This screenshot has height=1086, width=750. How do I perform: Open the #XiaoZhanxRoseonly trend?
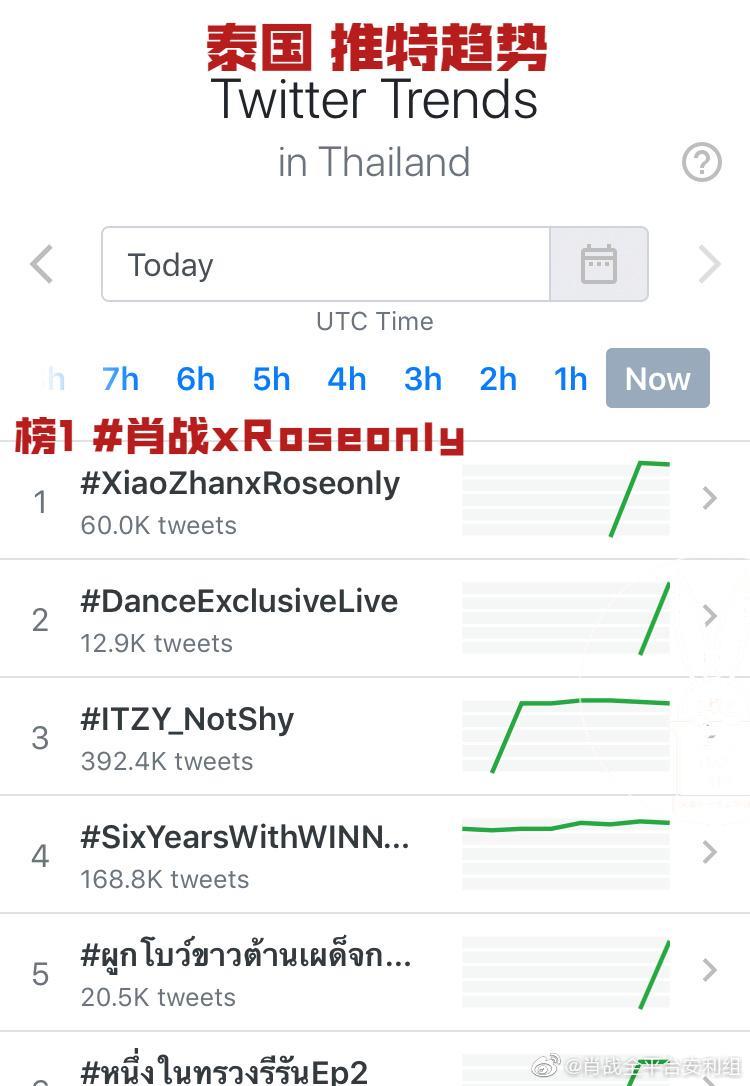click(240, 500)
